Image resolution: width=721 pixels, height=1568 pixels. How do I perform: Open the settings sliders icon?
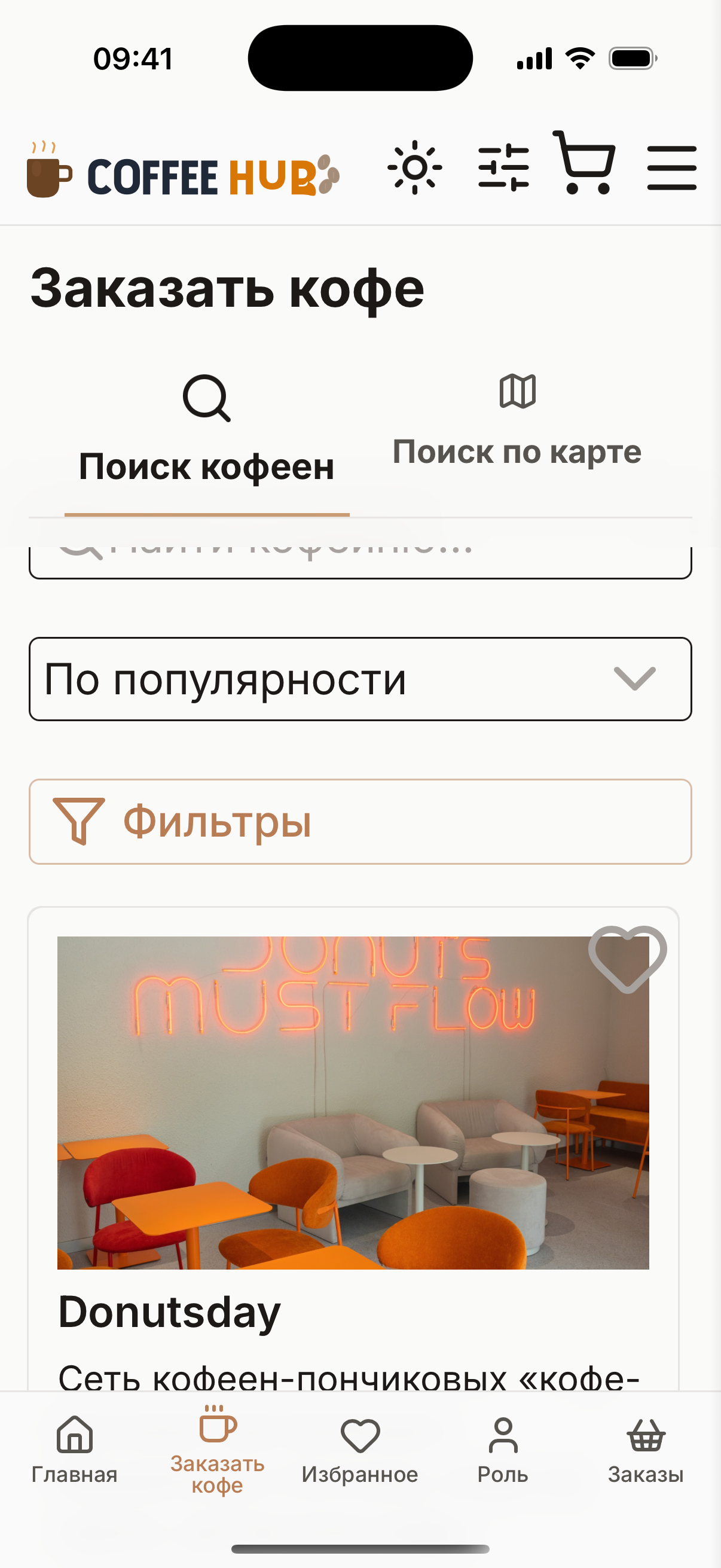(503, 167)
